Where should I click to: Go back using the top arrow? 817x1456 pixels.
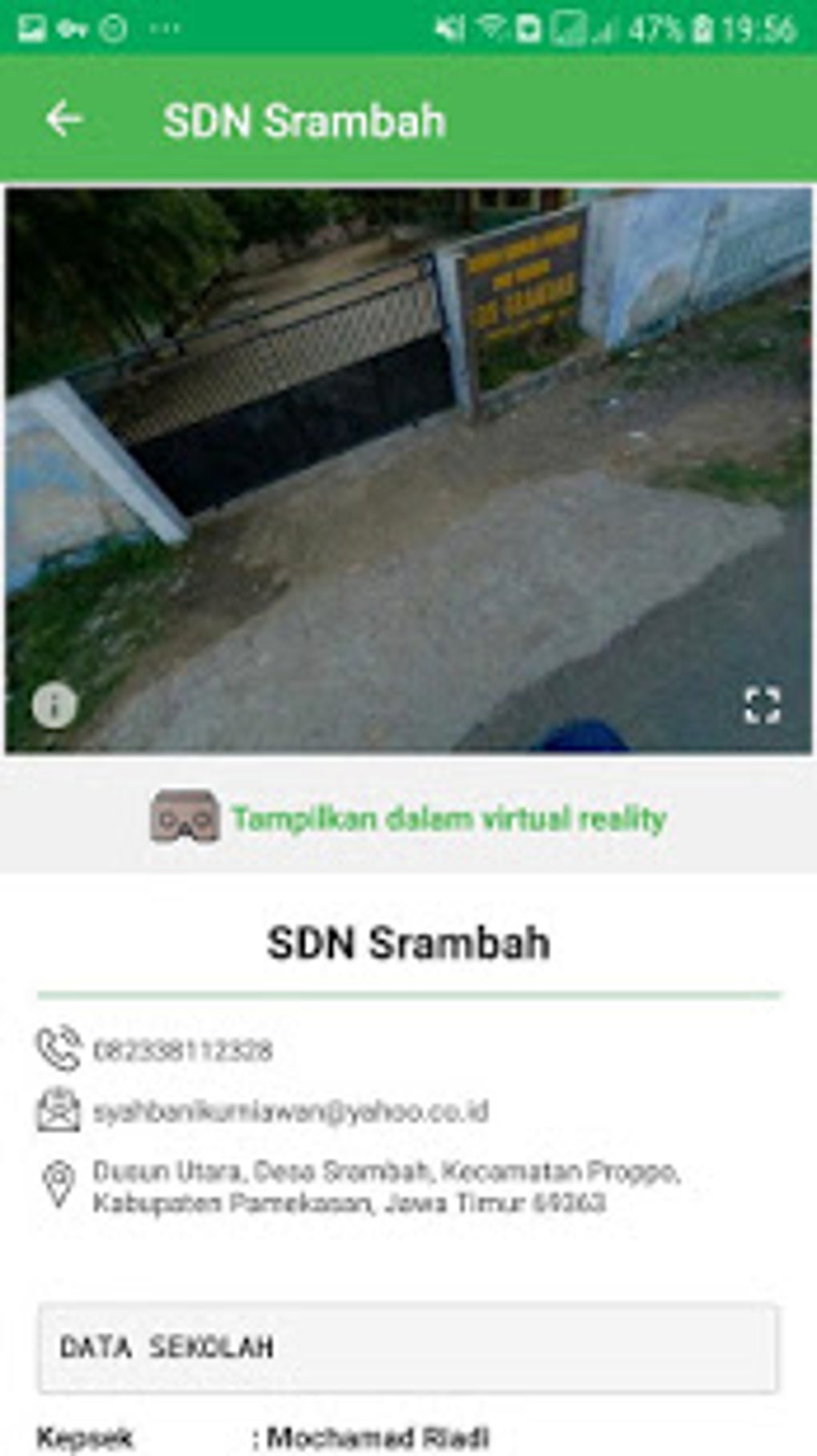(63, 120)
